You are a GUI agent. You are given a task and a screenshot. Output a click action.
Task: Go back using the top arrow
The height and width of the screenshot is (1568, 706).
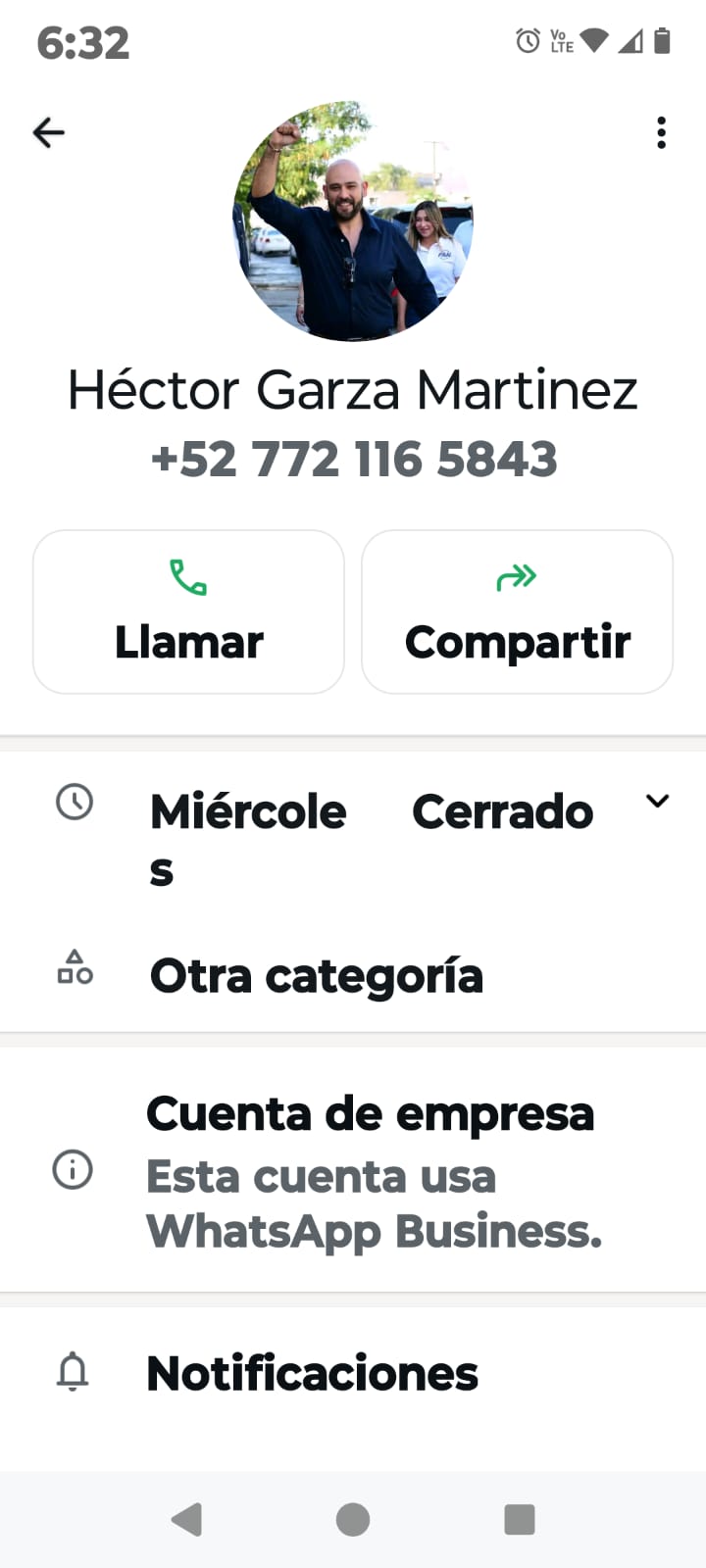(x=48, y=132)
